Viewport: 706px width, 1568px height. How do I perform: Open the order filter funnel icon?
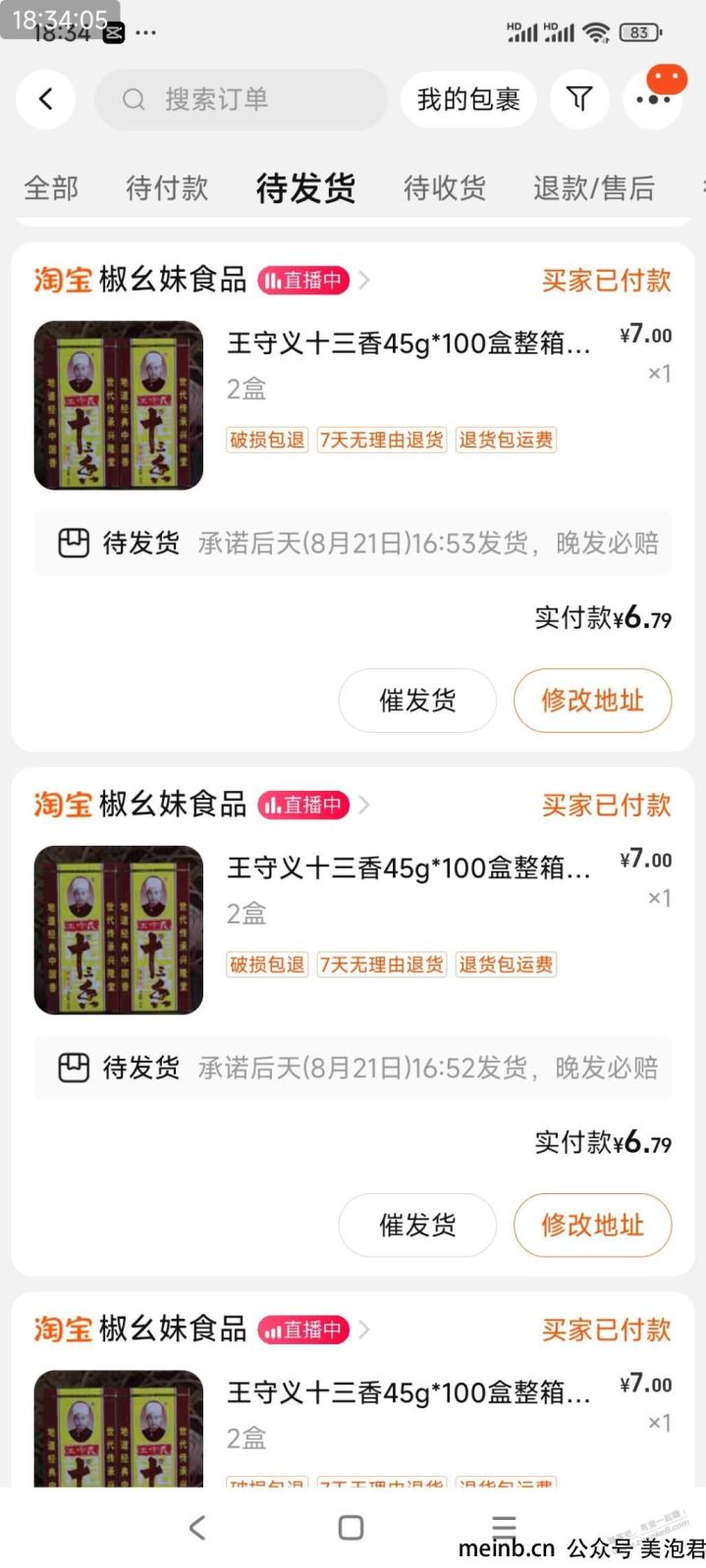pyautogui.click(x=579, y=99)
